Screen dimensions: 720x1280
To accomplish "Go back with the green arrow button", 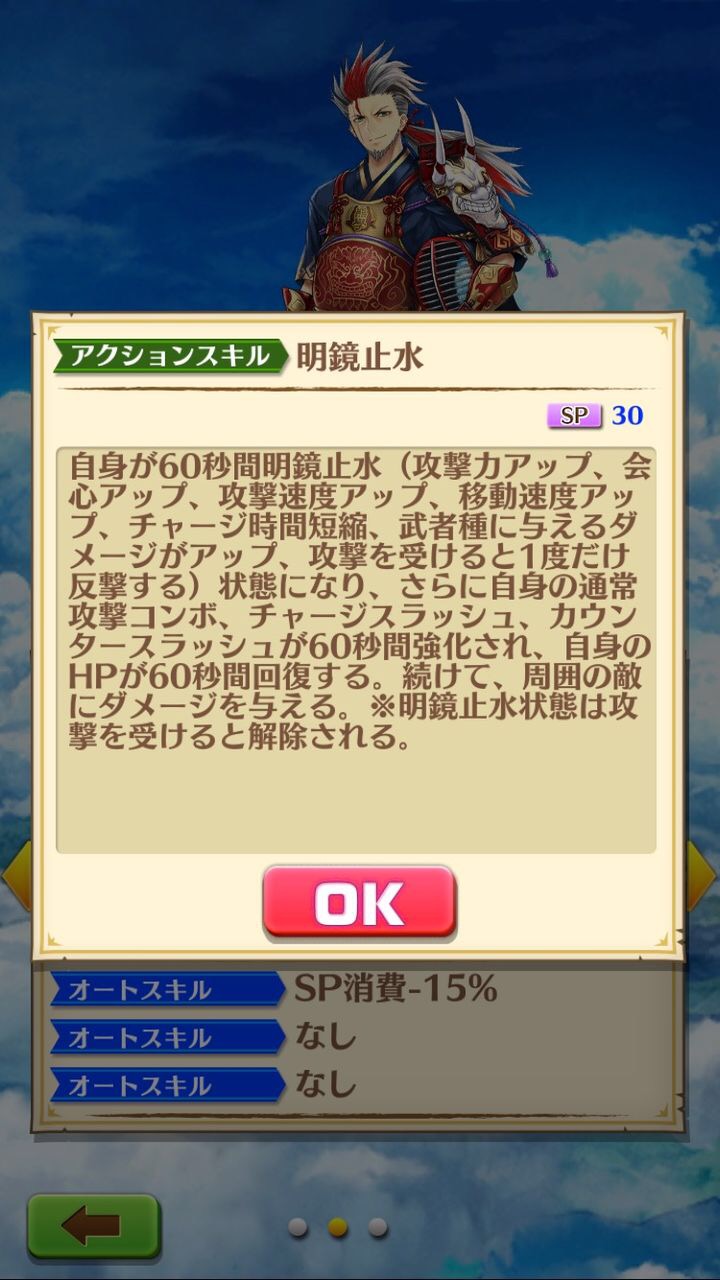I will click(93, 1226).
